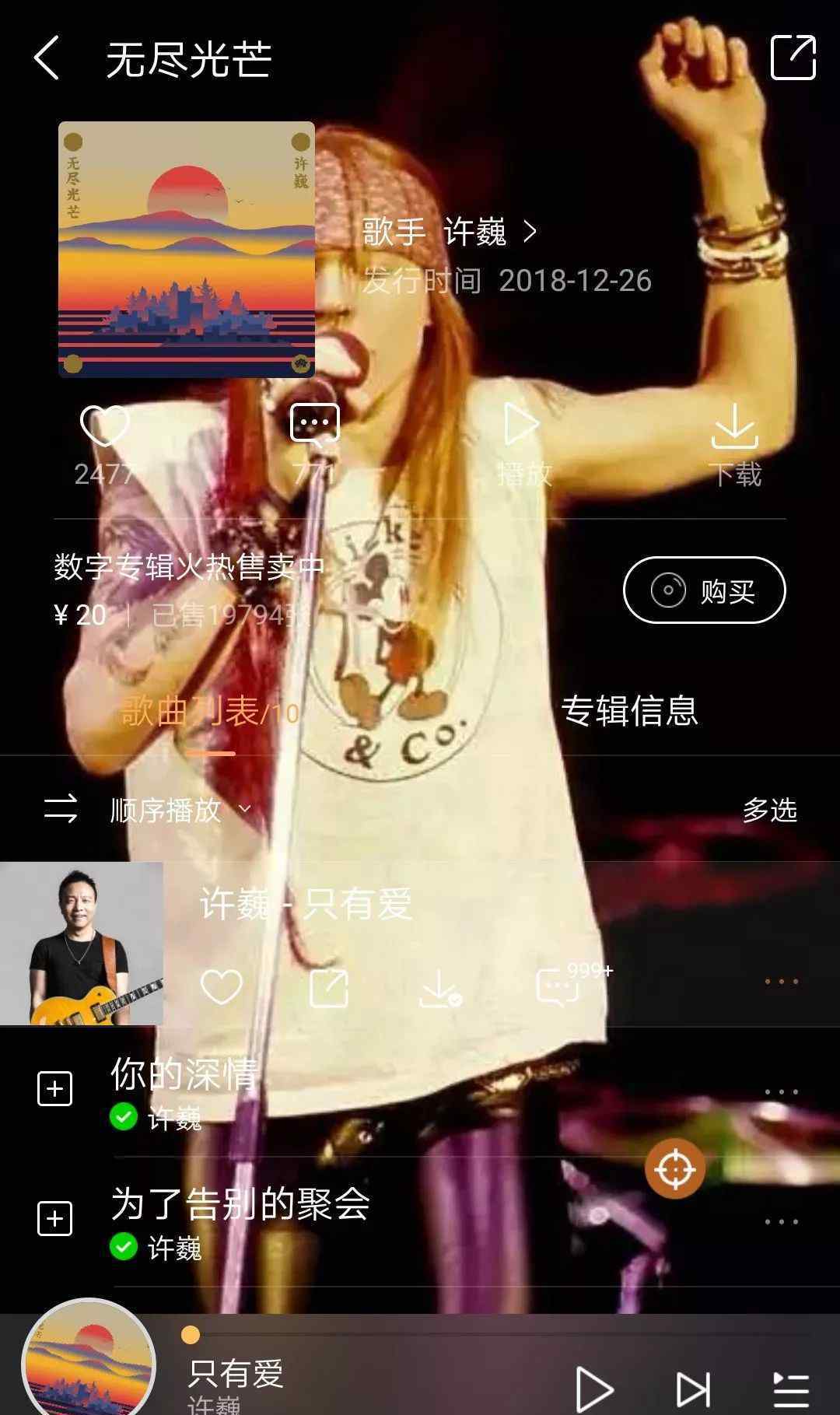Locate the currently playing song with target button
The image size is (840, 1415).
coord(675,1168)
